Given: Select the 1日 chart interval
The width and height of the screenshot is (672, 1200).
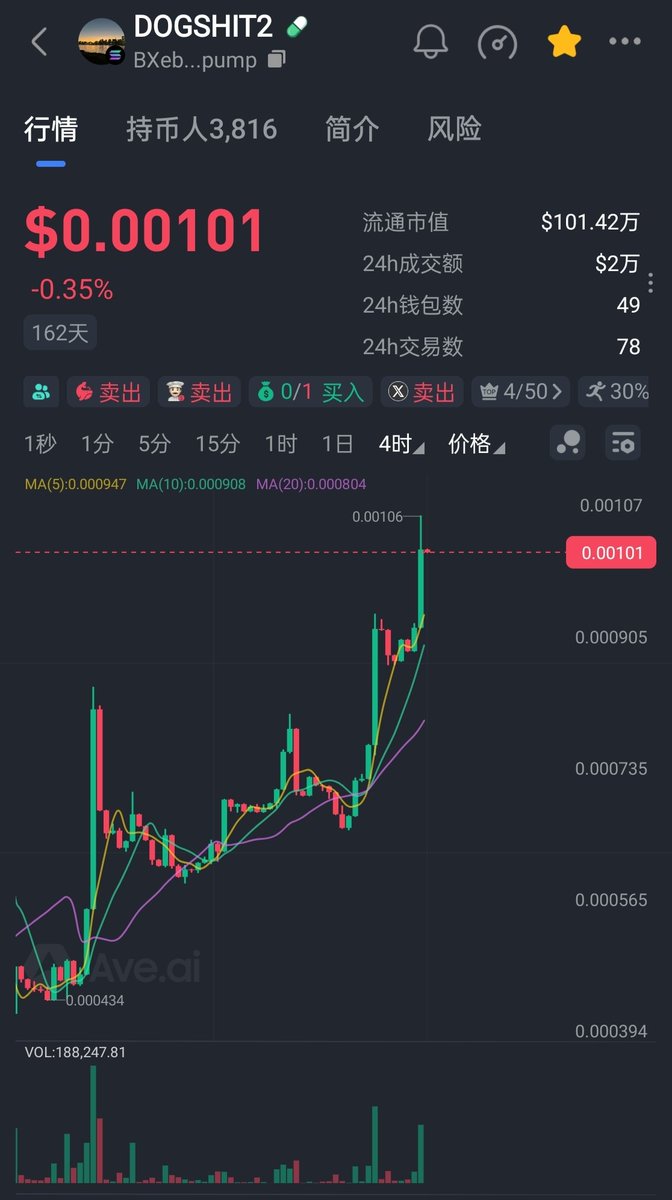Looking at the screenshot, I should click(338, 444).
